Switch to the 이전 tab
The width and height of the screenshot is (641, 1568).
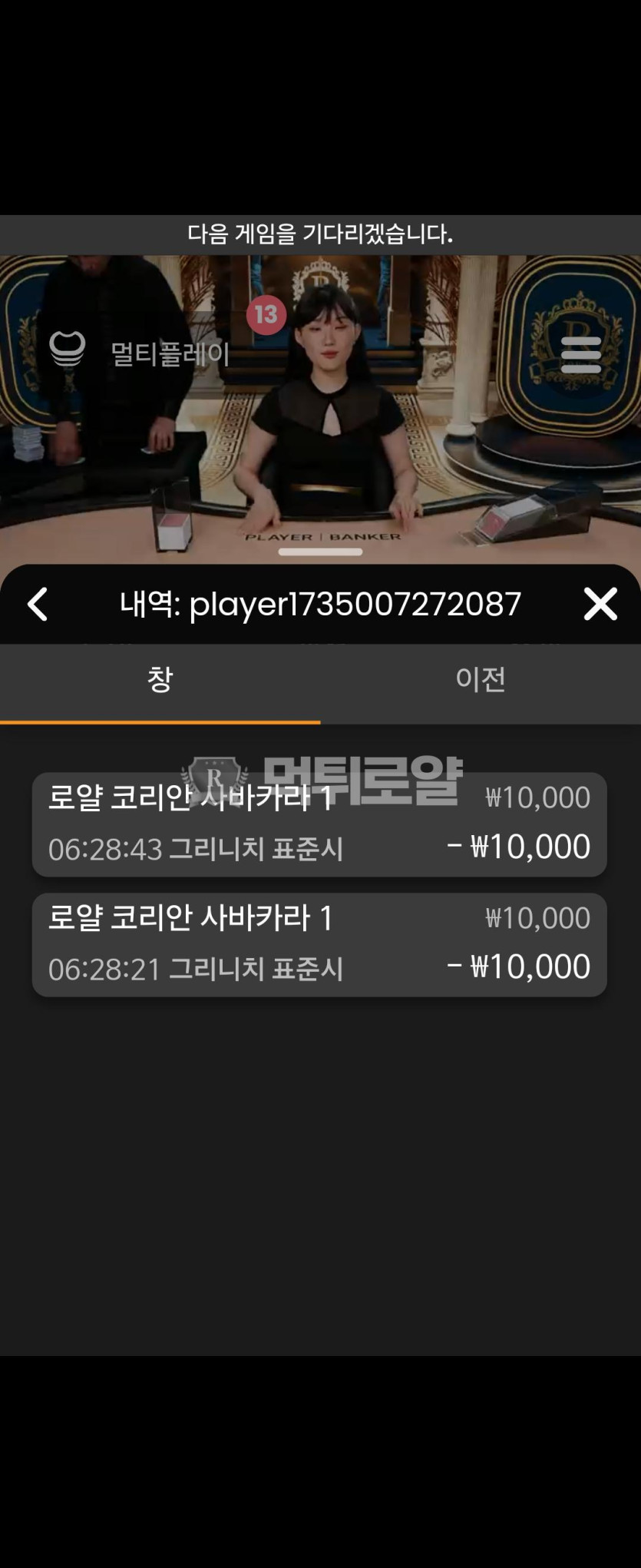480,680
